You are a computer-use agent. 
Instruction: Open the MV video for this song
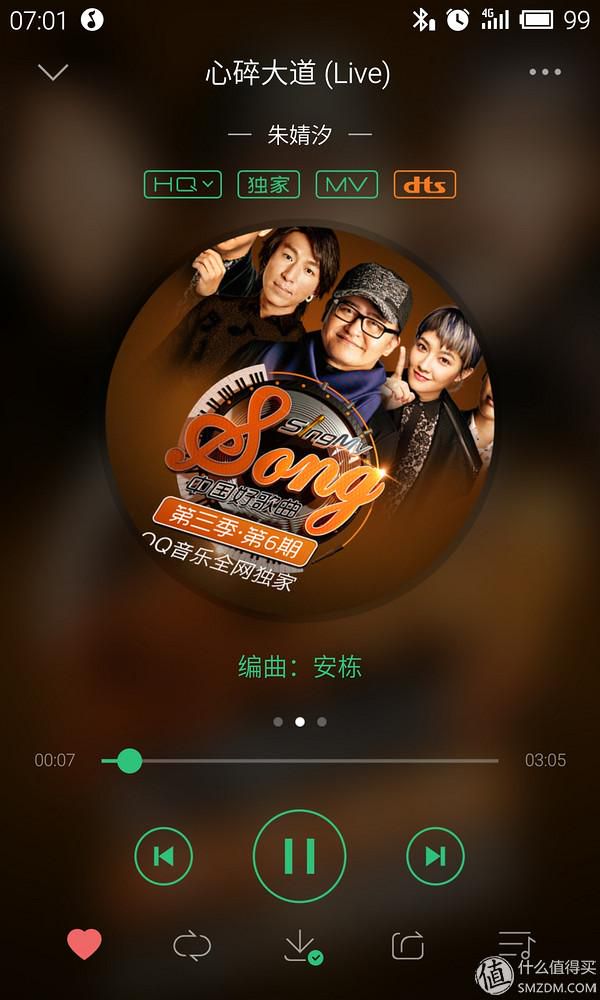point(347,184)
